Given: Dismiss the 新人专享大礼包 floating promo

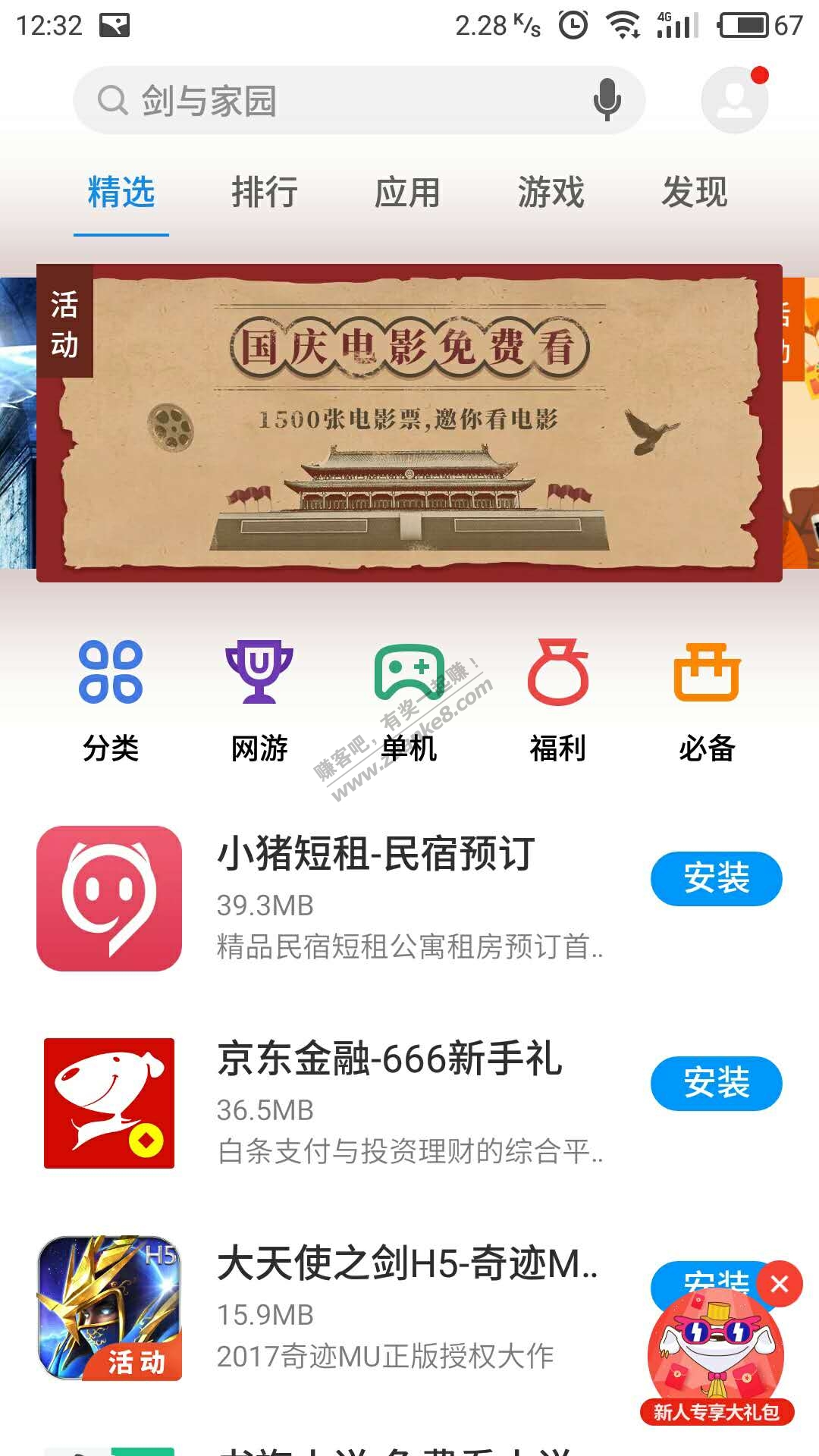Looking at the screenshot, I should pyautogui.click(x=780, y=1284).
